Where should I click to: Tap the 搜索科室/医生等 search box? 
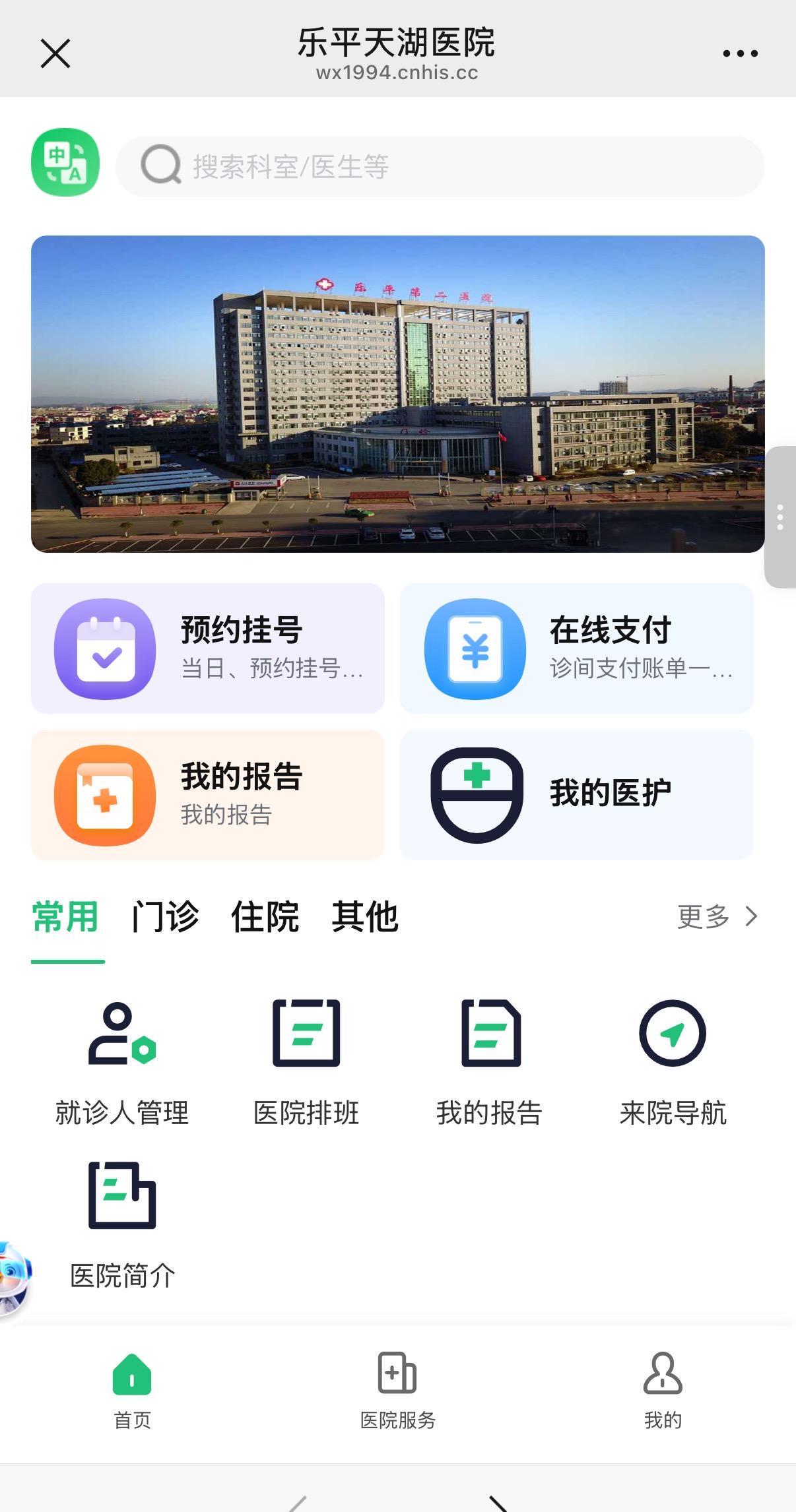(x=440, y=166)
